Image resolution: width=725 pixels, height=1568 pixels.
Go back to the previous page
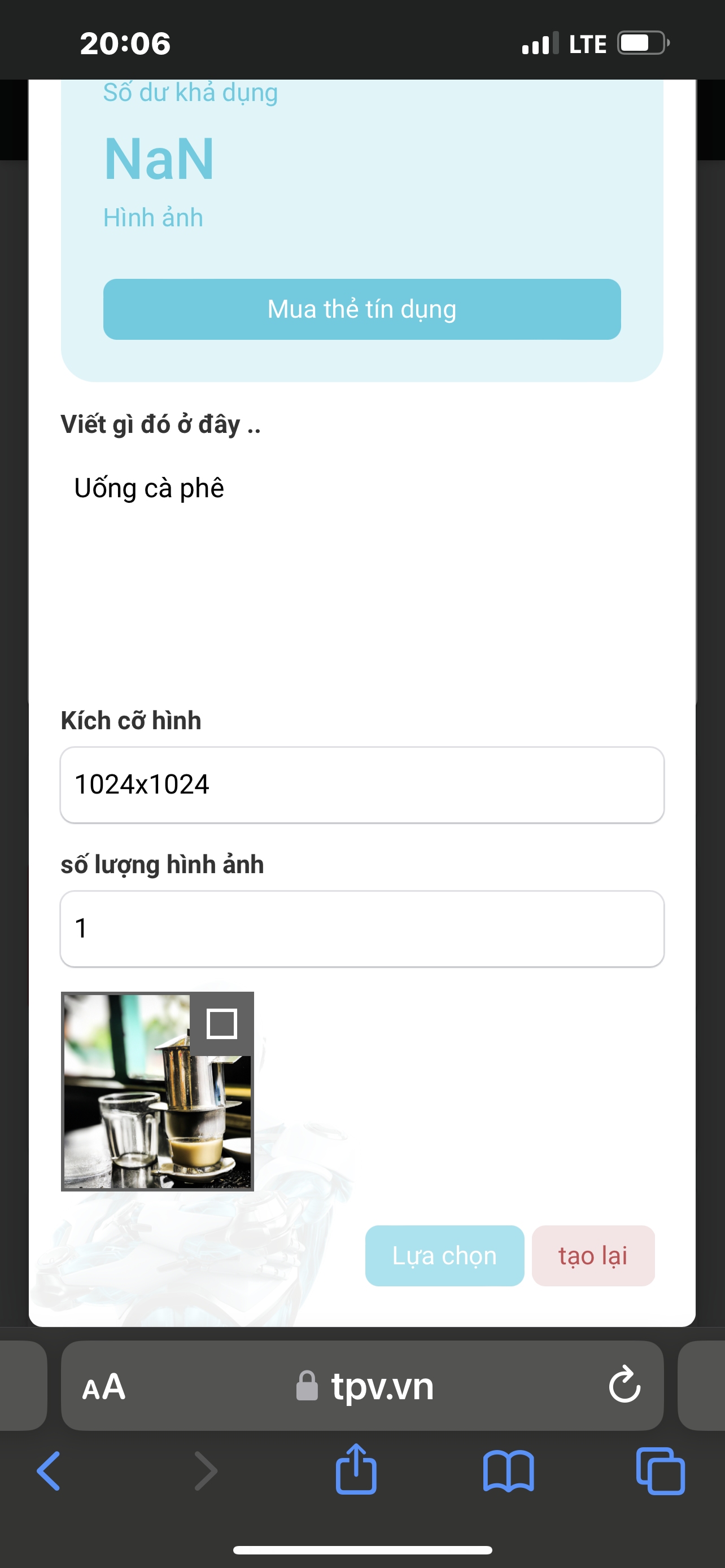pos(49,1470)
